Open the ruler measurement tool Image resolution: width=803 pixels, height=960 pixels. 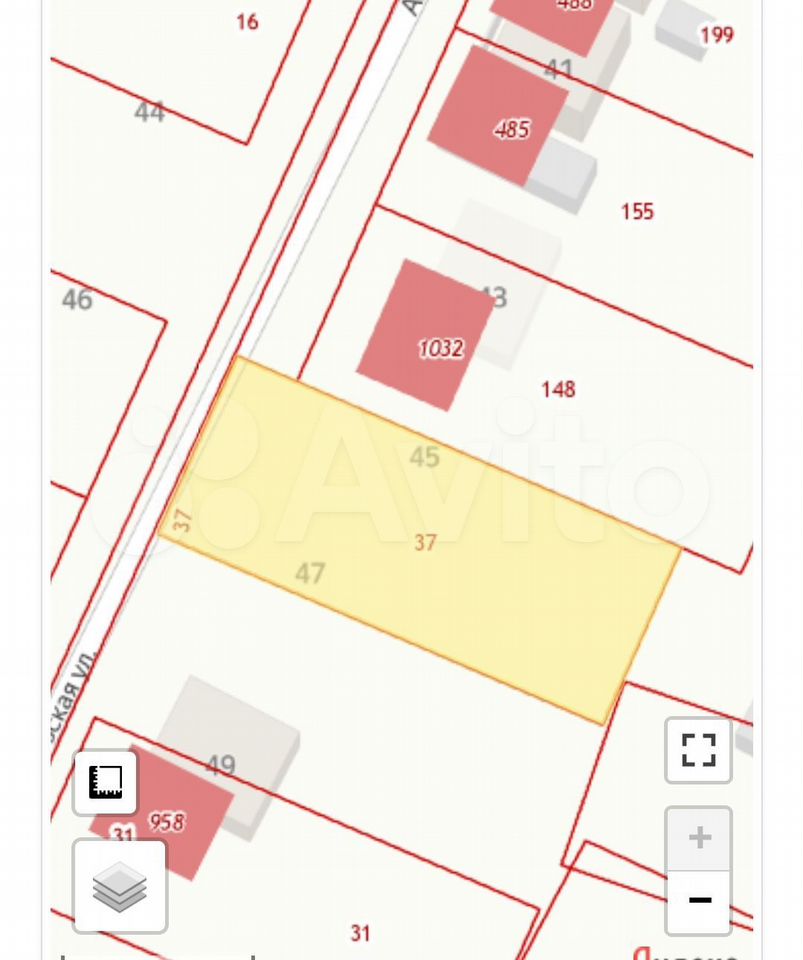click(105, 782)
